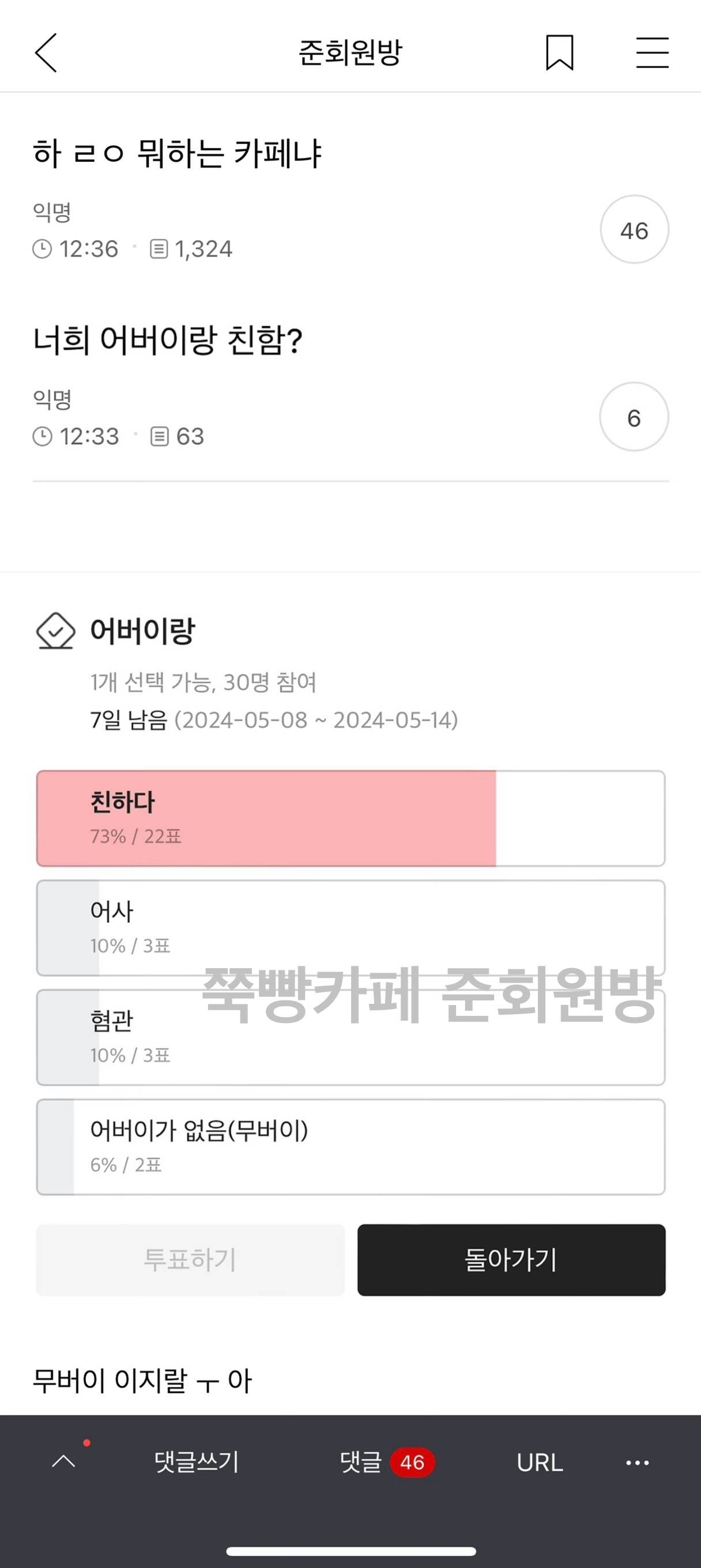Bookmark this board with the bookmark icon

pos(559,53)
